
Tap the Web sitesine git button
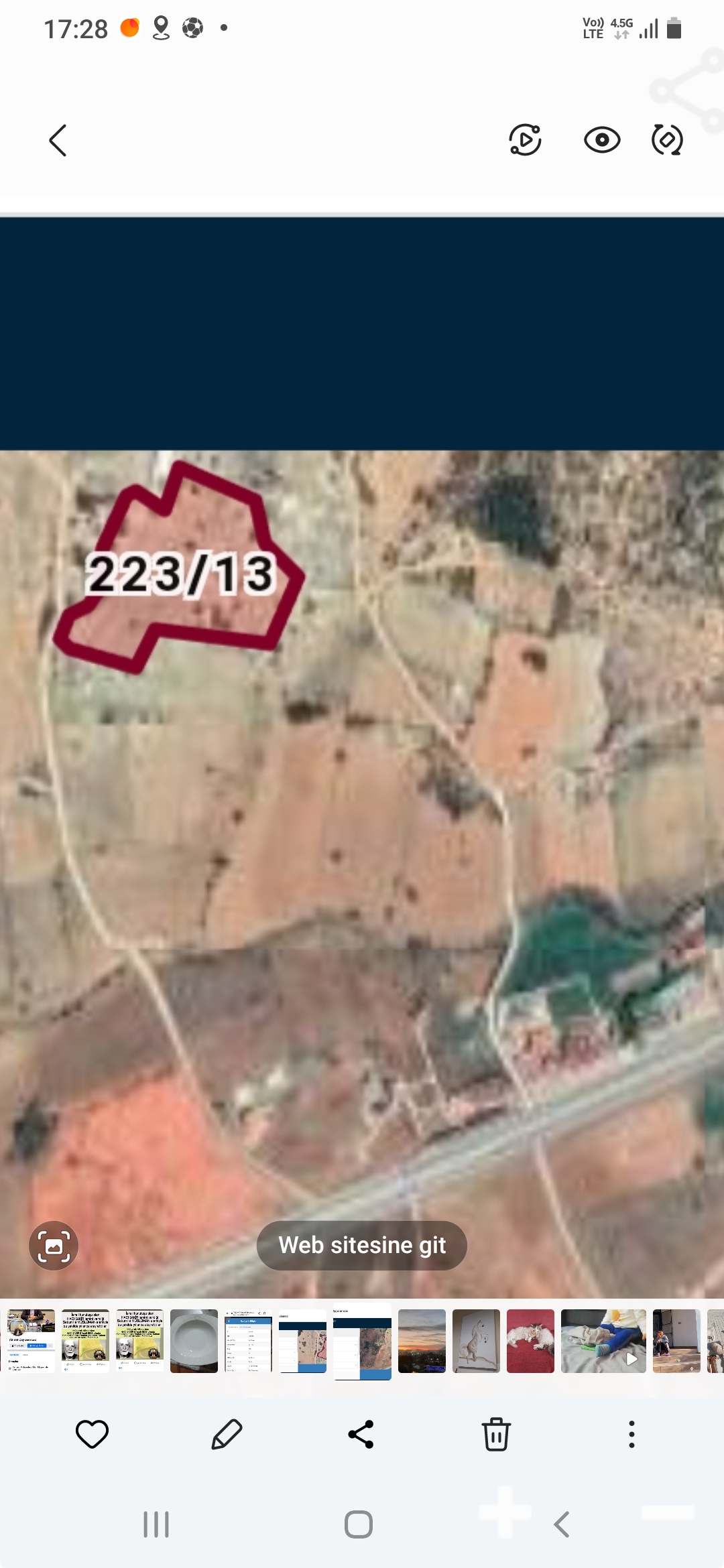coord(361,1245)
